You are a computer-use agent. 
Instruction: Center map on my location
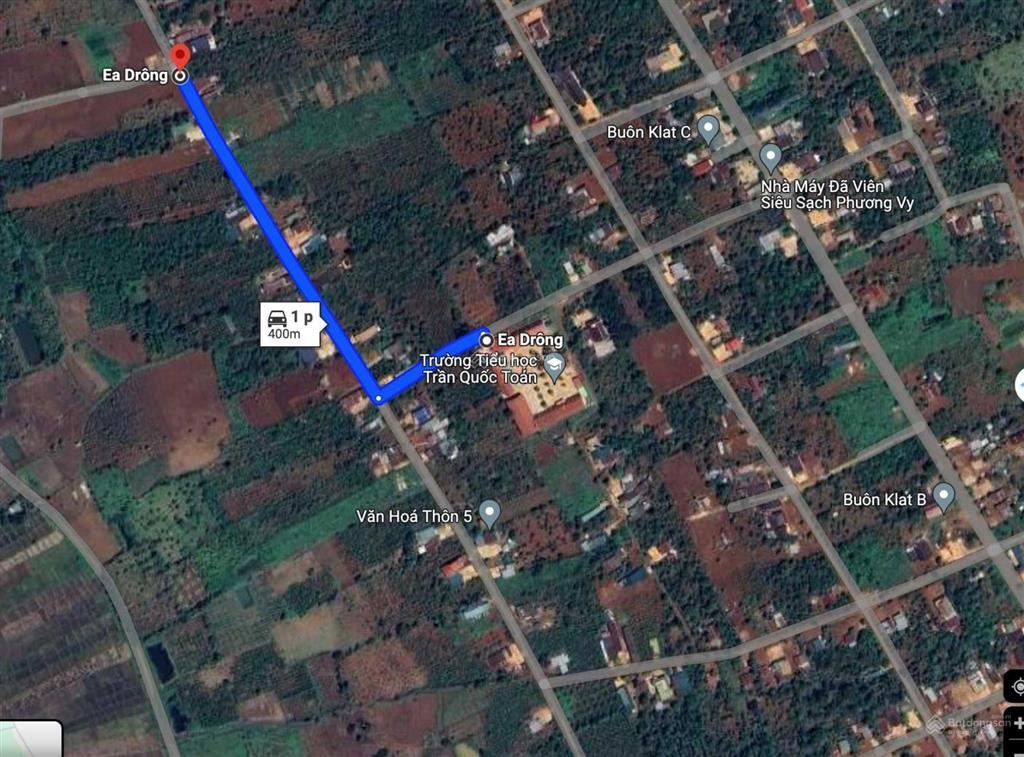[x=1016, y=687]
